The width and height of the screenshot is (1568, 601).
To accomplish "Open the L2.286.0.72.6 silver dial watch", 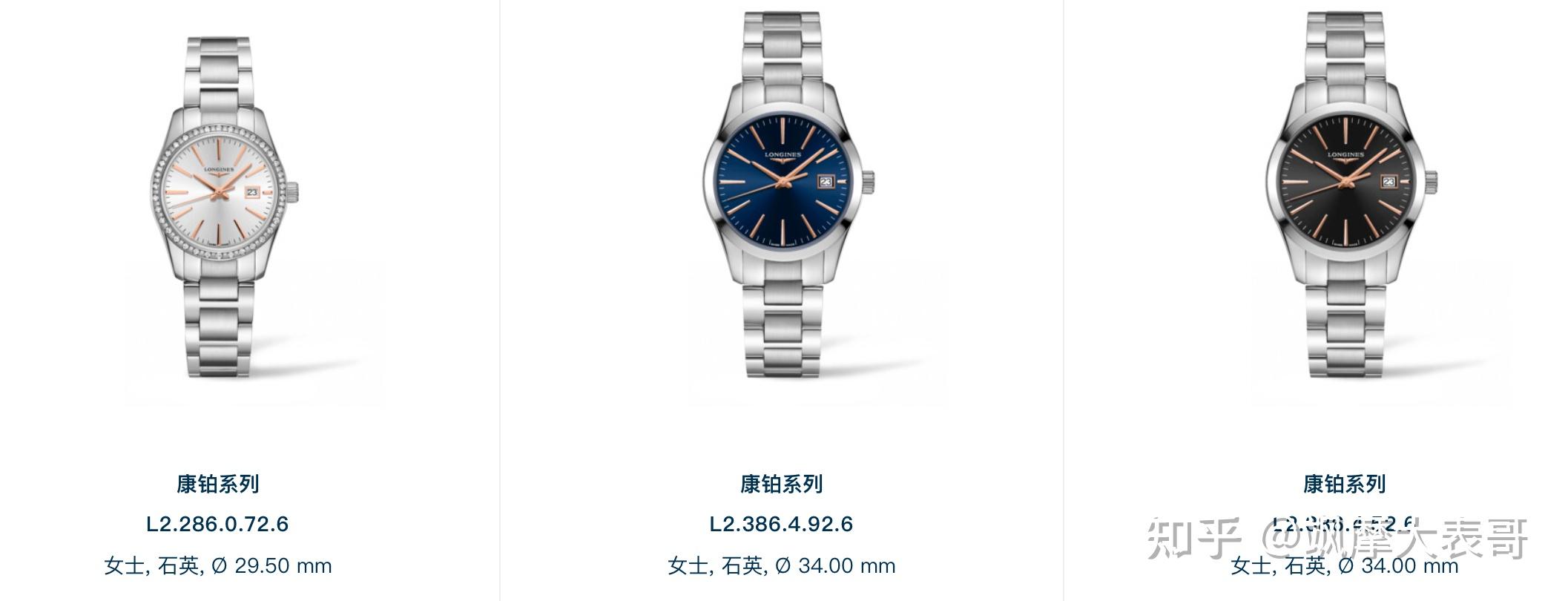I will [223, 193].
